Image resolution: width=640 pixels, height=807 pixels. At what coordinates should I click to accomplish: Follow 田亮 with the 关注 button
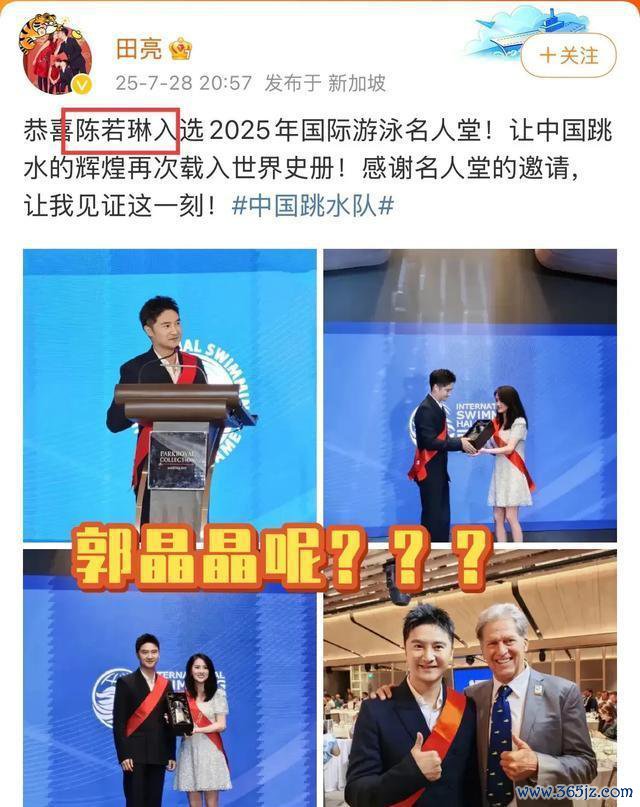tap(569, 54)
